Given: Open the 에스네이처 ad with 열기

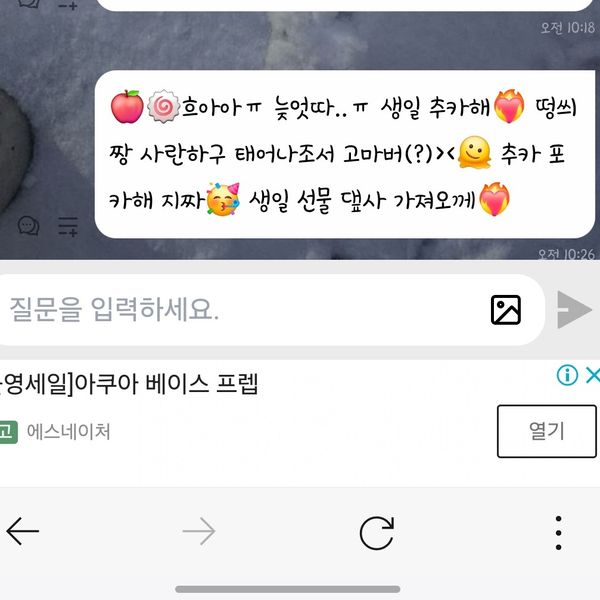Looking at the screenshot, I should click(x=546, y=432).
